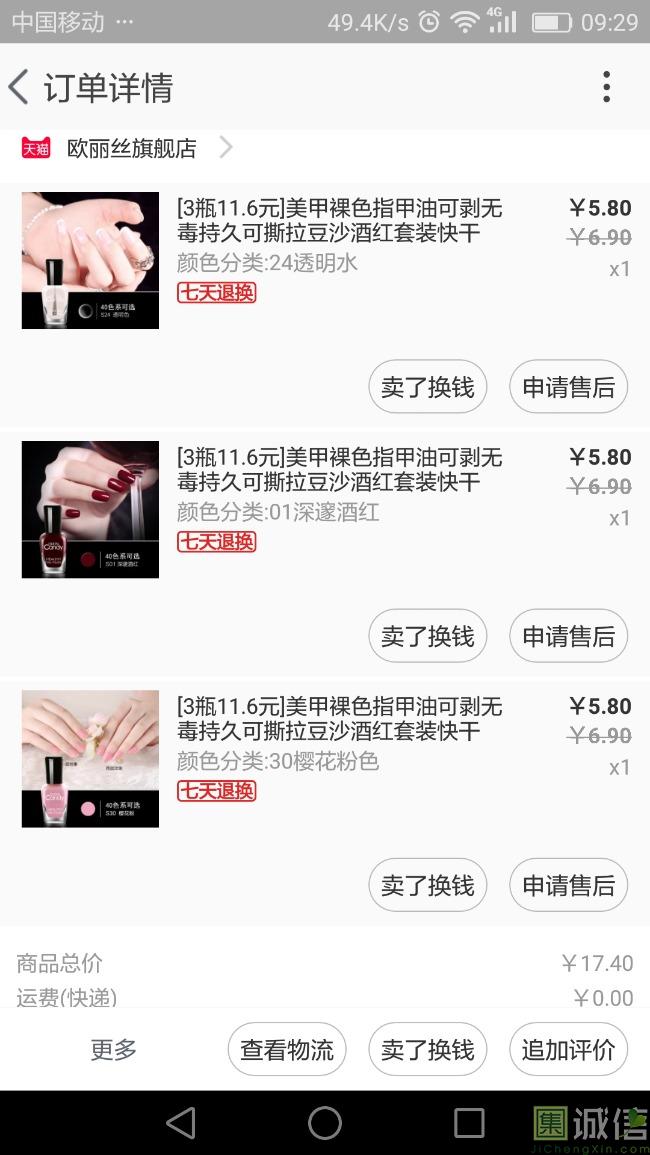This screenshot has height=1155, width=650.
Task: Tap 申请售后 for the 24透明水 item
Action: point(568,387)
